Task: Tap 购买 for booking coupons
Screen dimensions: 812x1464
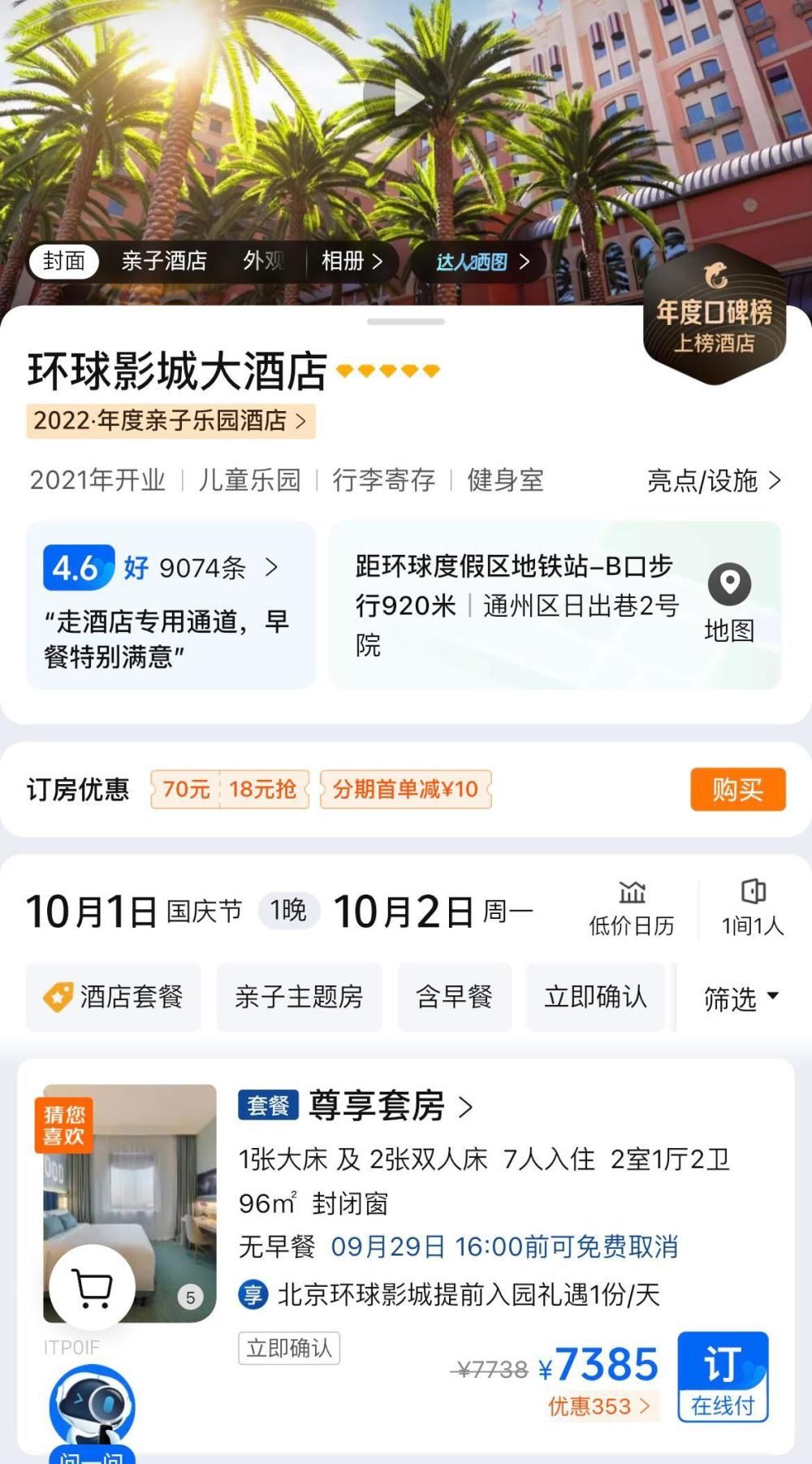Action: (737, 789)
